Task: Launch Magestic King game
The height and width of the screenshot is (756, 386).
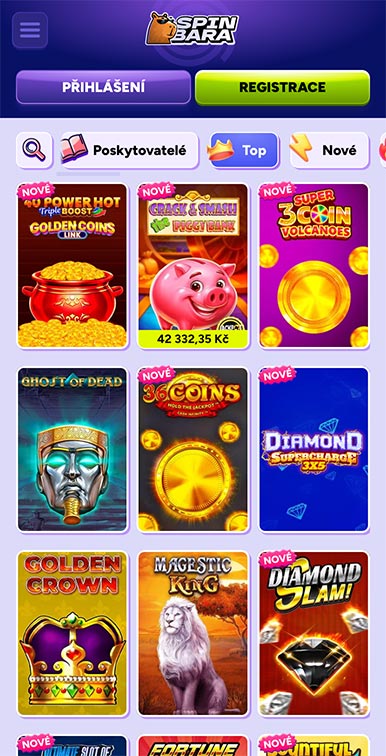Action: 193,634
